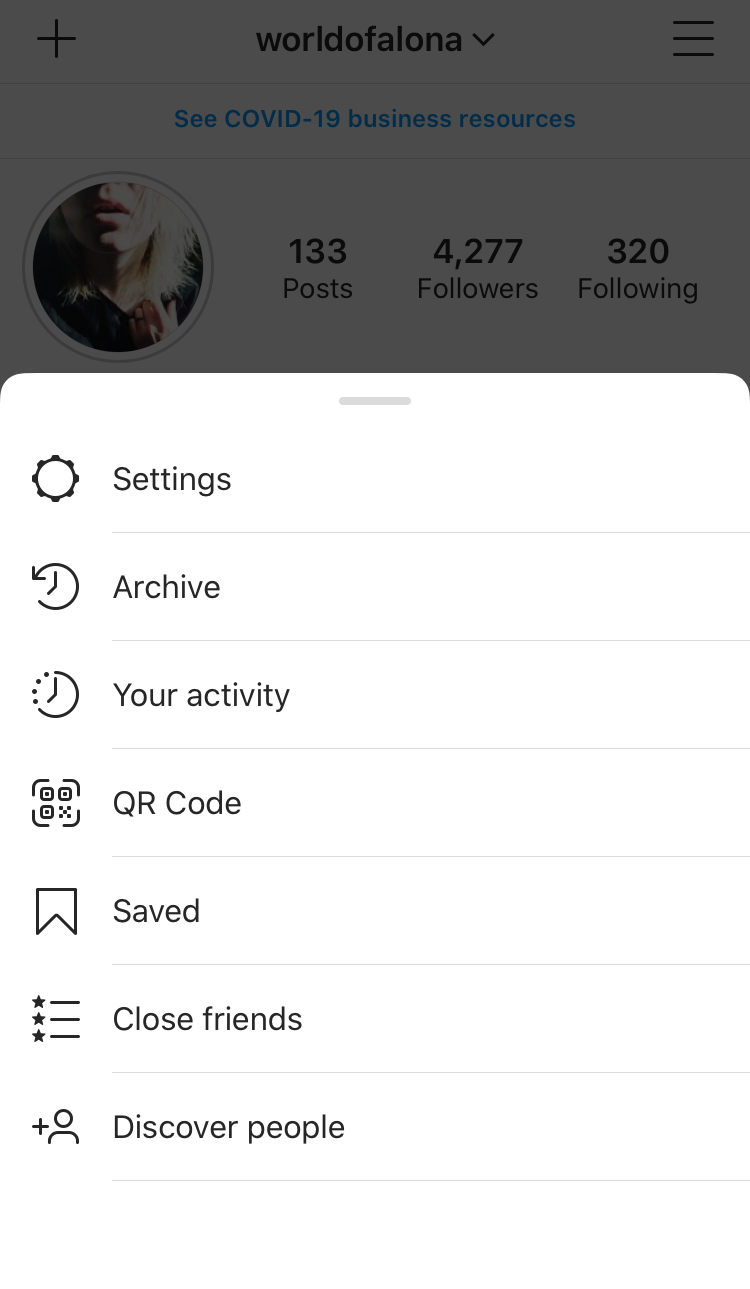Image resolution: width=750 pixels, height=1289 pixels.
Task: Open See COVID-19 business resources link
Action: pyautogui.click(x=375, y=119)
